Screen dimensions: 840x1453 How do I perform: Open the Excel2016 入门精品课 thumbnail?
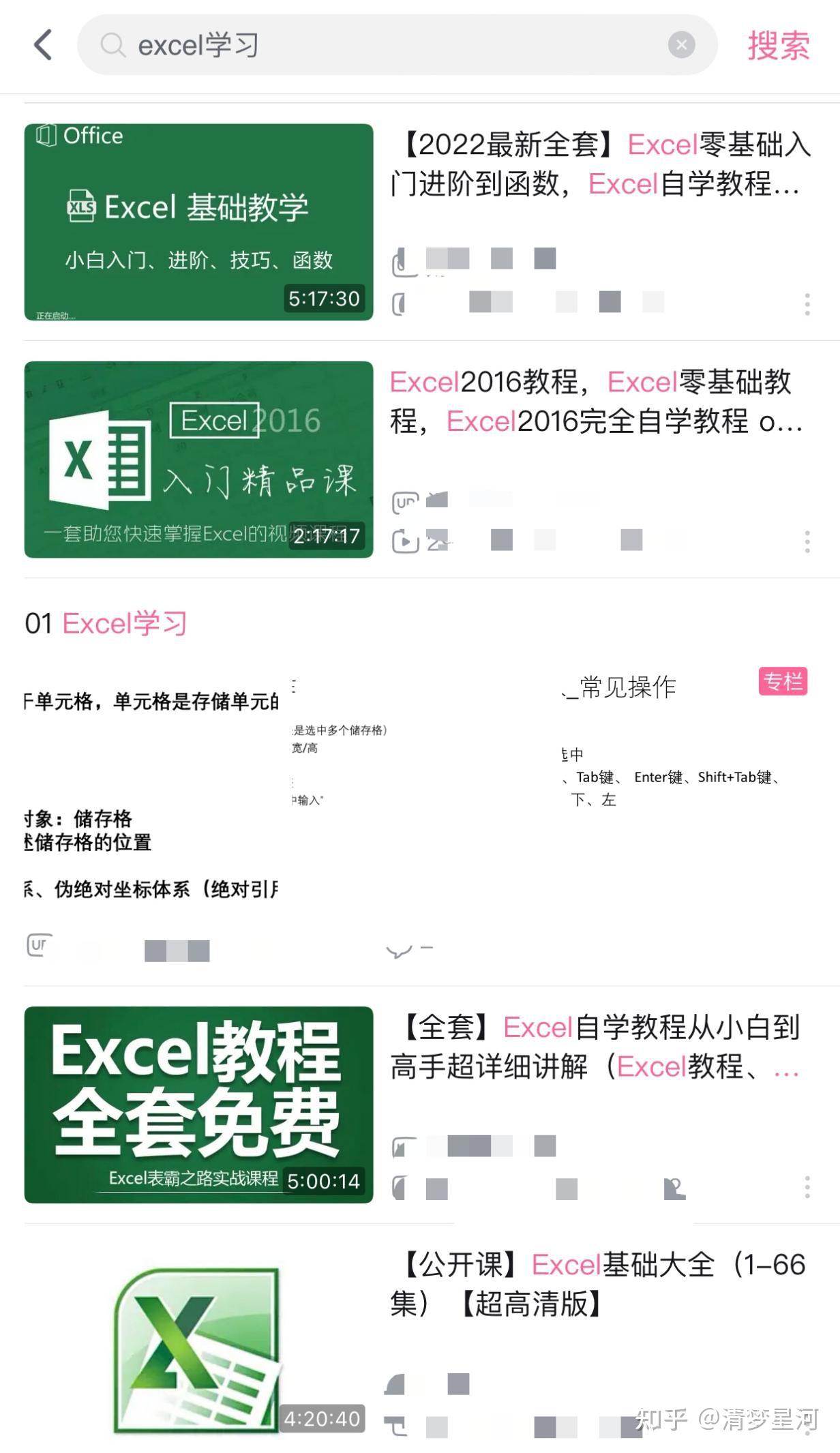pos(198,459)
